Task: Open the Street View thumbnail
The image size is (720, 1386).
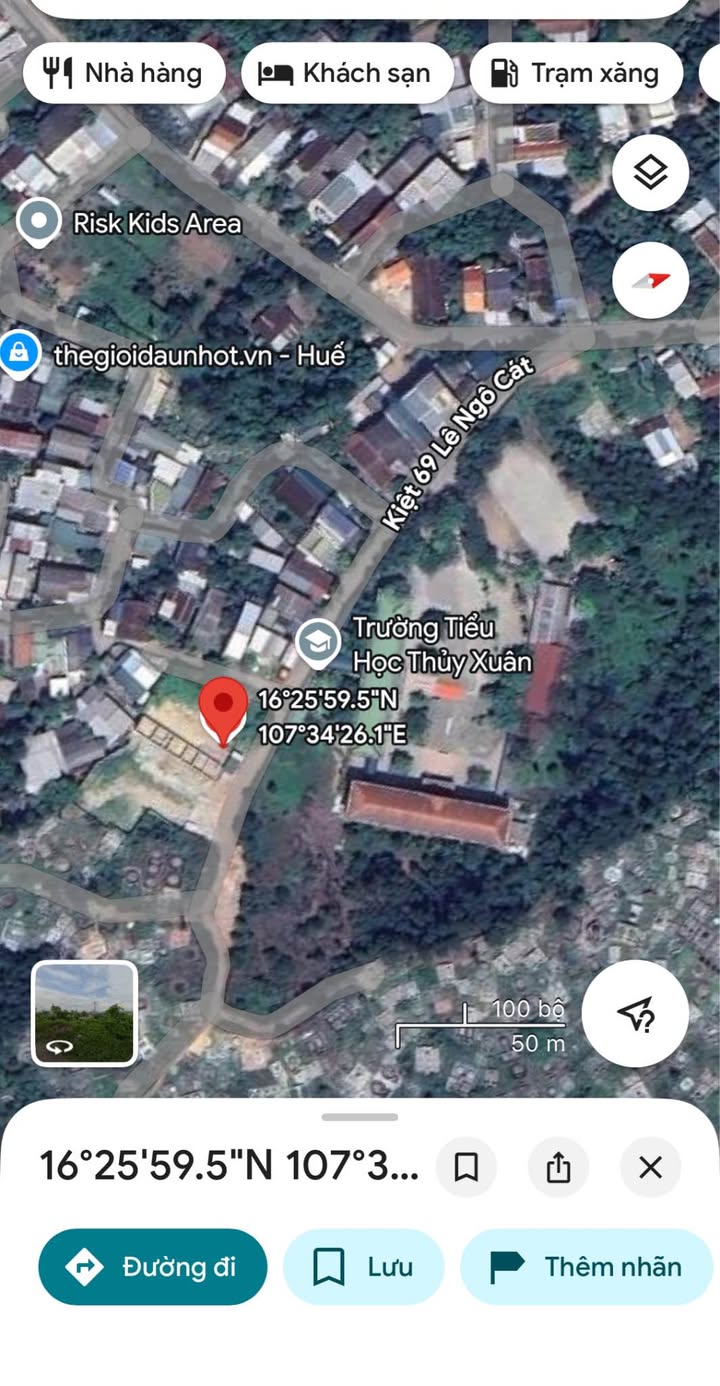Action: click(85, 1013)
